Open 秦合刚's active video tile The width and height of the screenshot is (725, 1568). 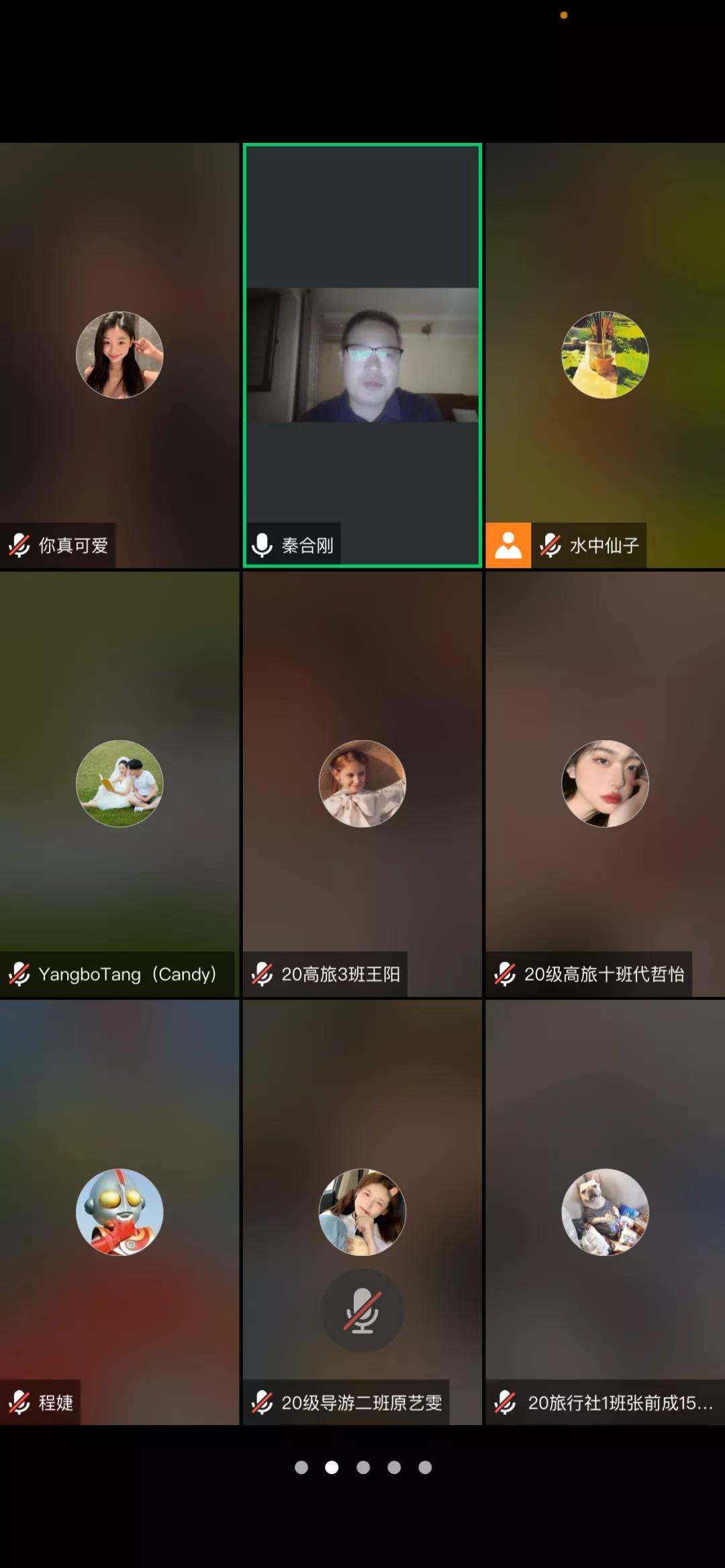click(x=362, y=356)
